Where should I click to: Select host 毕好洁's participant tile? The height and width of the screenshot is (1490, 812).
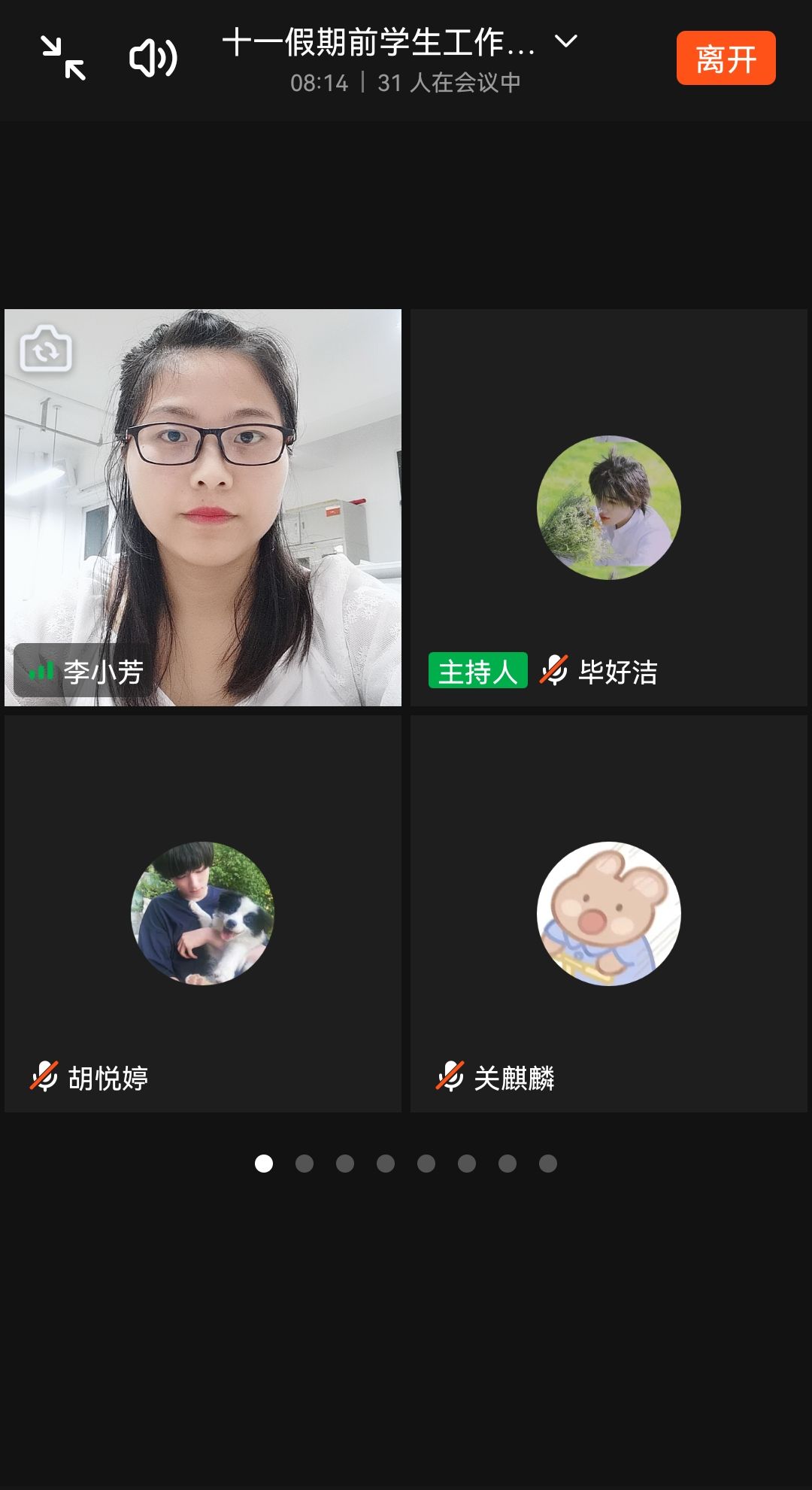(x=609, y=508)
